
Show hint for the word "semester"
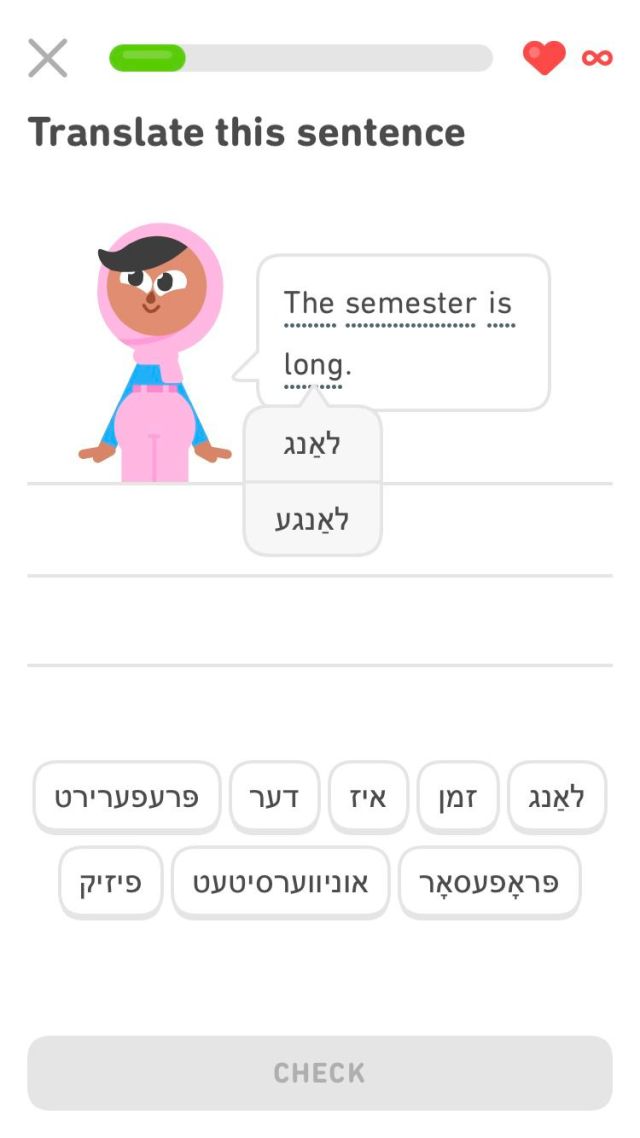tap(411, 303)
